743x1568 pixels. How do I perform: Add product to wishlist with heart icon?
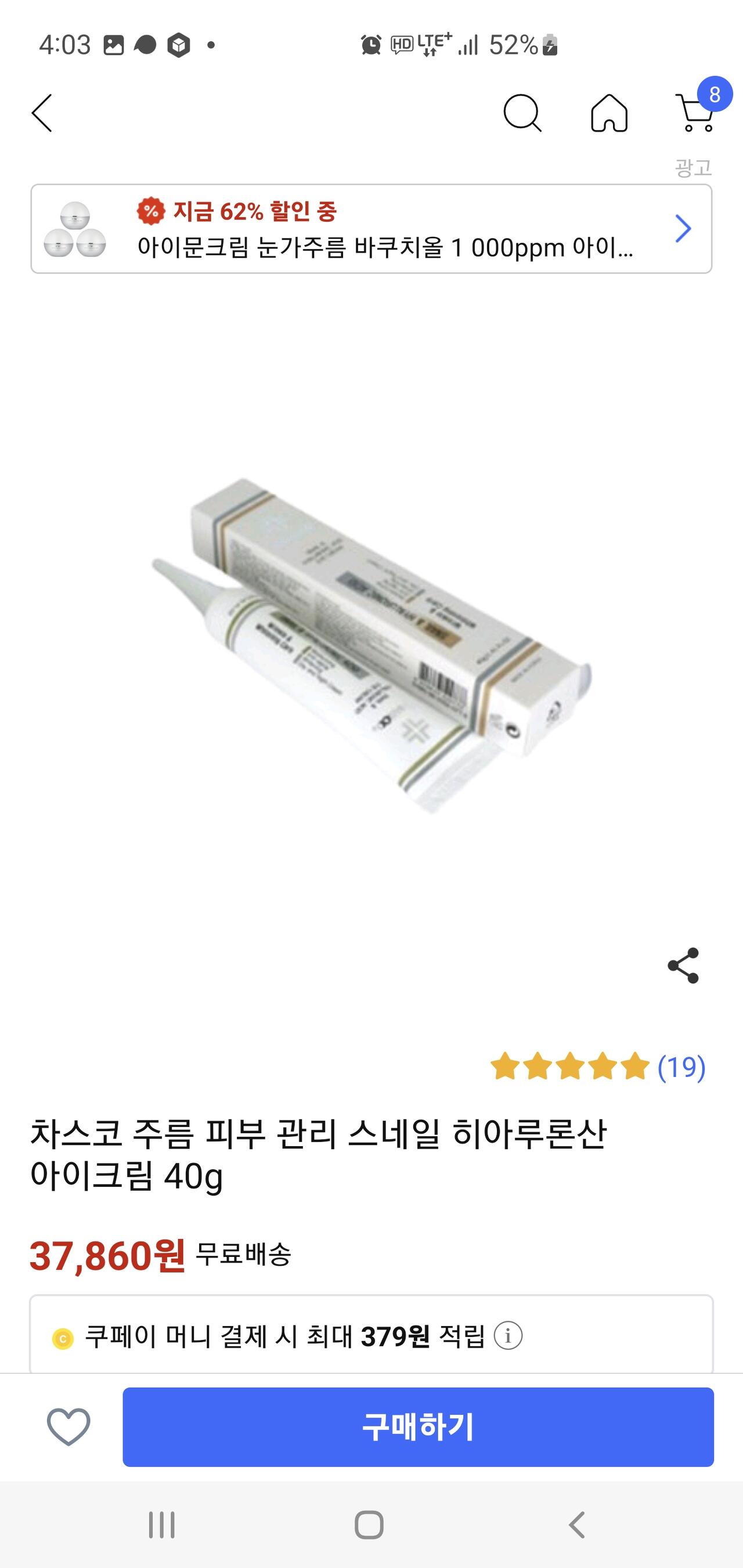[x=69, y=1427]
